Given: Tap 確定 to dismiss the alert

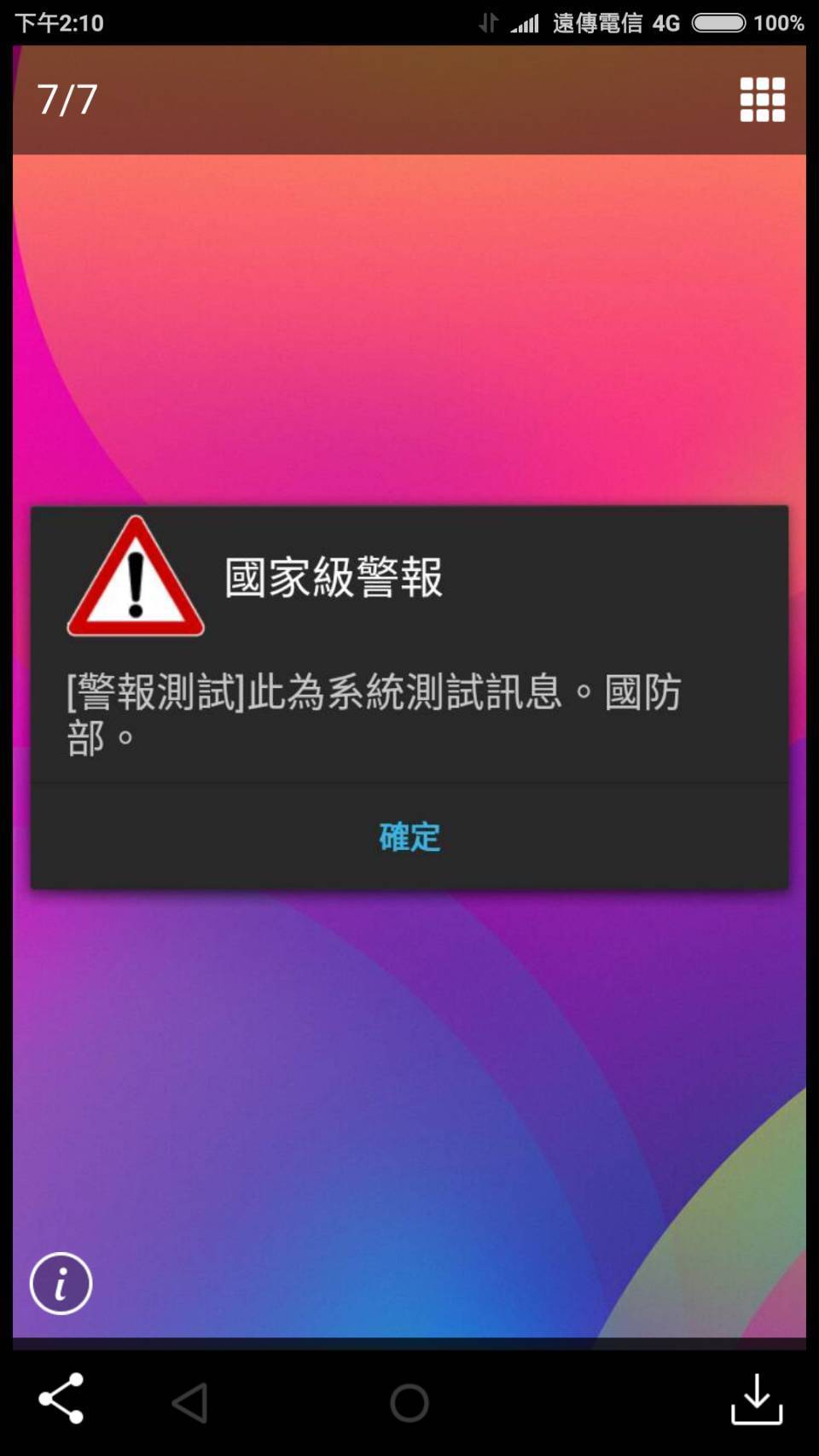Looking at the screenshot, I should (409, 837).
